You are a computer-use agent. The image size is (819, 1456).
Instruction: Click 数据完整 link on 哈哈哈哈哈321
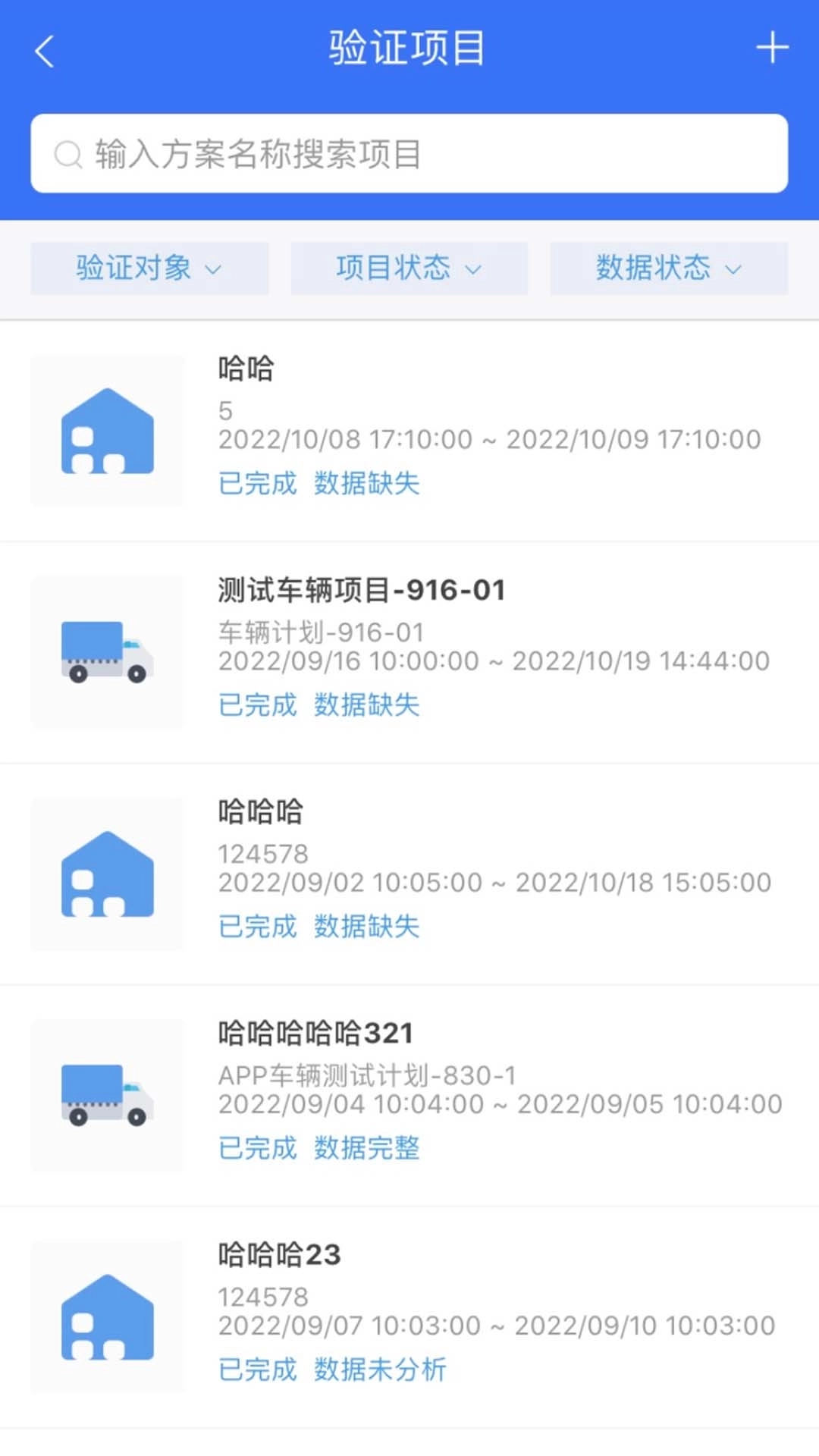coord(366,1147)
